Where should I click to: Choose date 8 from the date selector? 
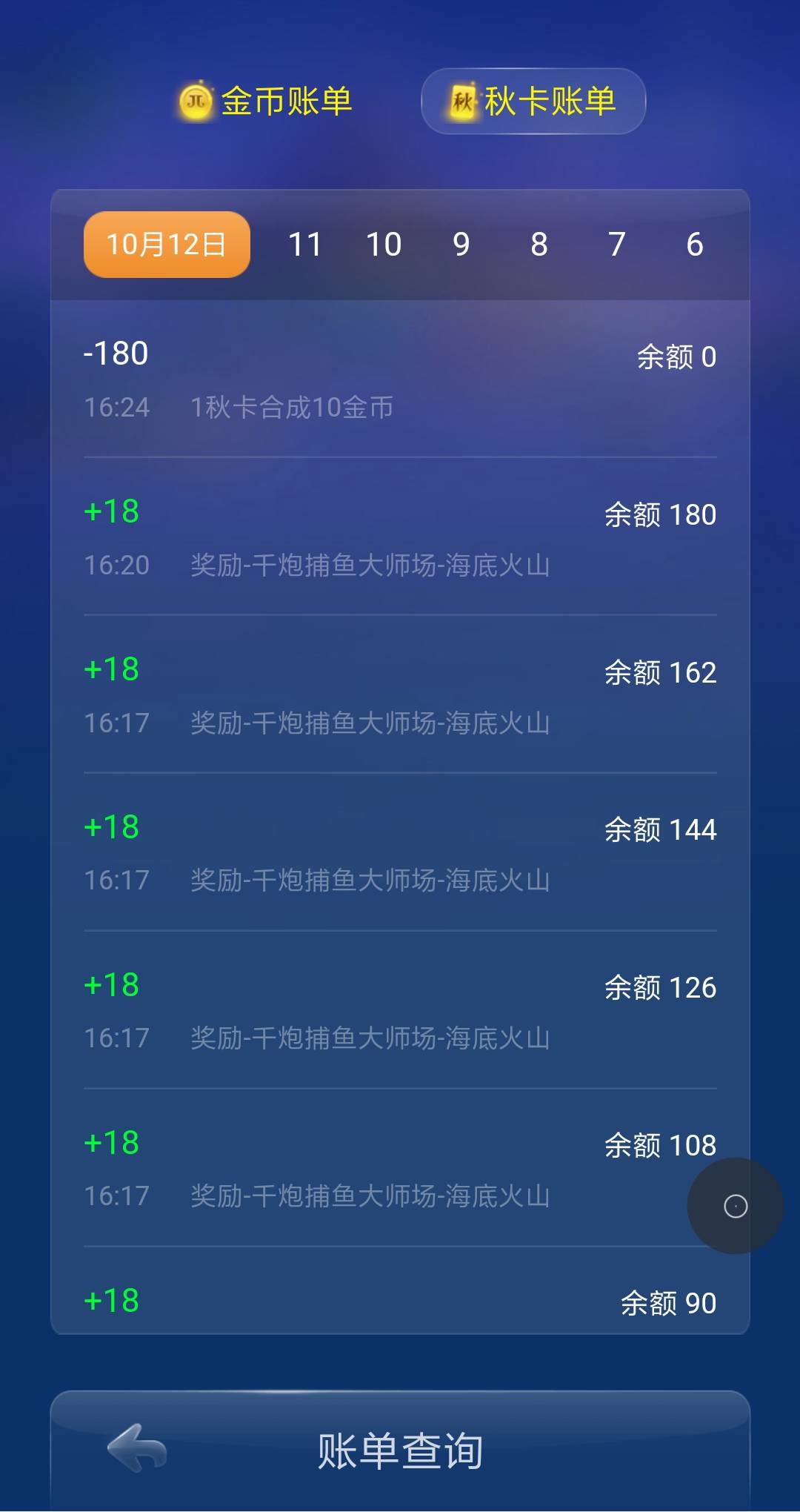click(539, 243)
